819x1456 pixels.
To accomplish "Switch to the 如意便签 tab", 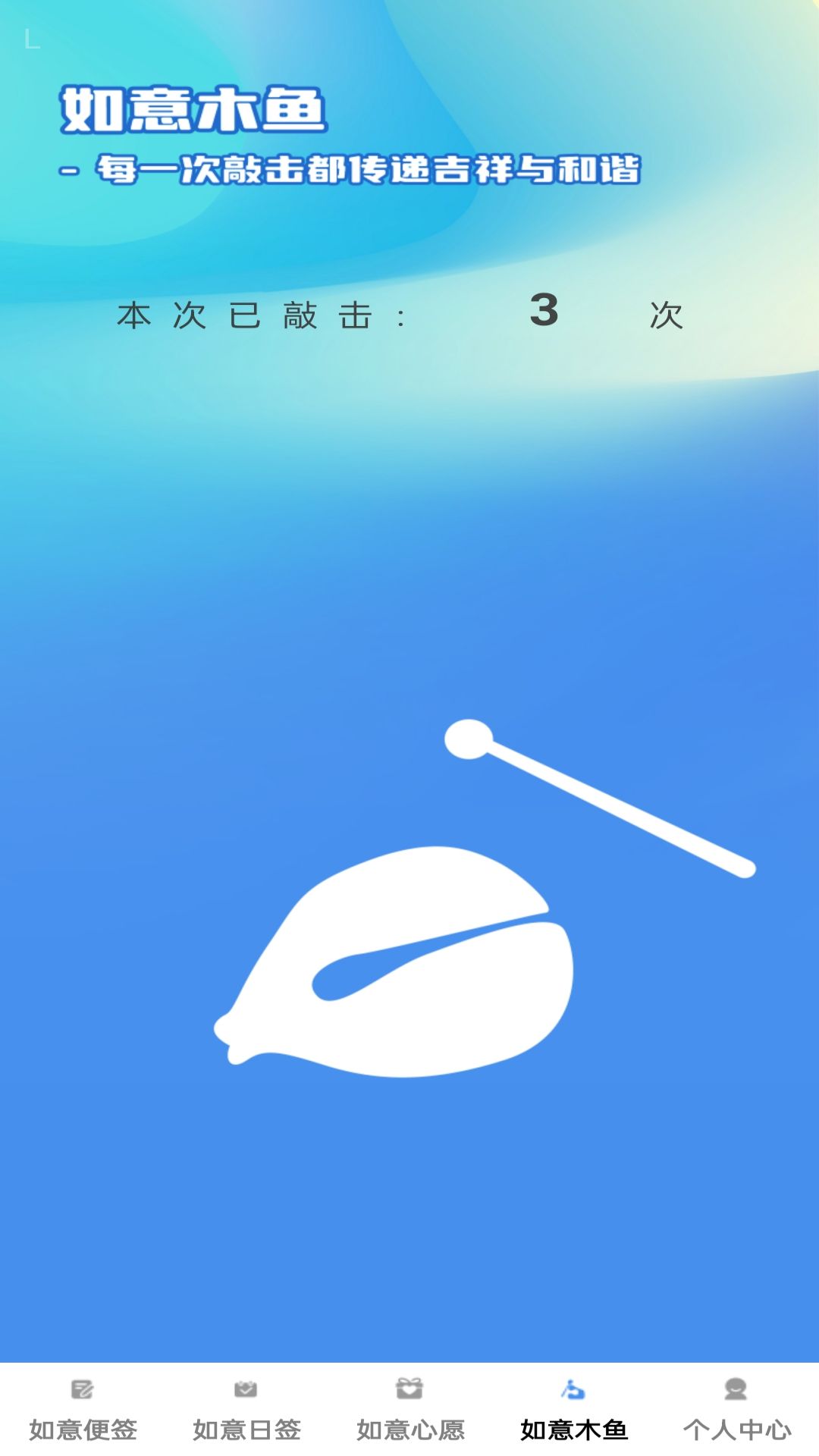I will pyautogui.click(x=83, y=1410).
